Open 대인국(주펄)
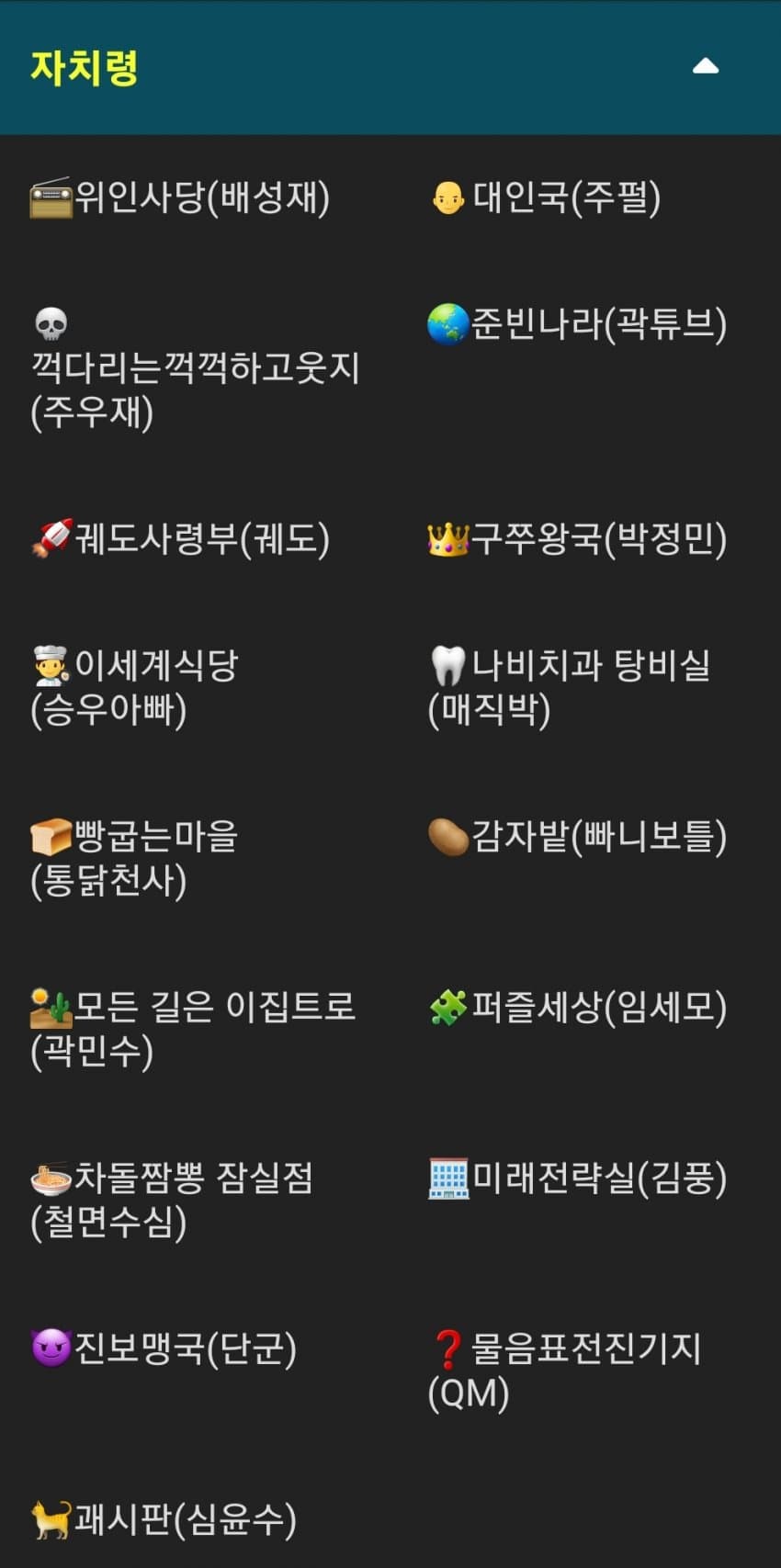 546,198
